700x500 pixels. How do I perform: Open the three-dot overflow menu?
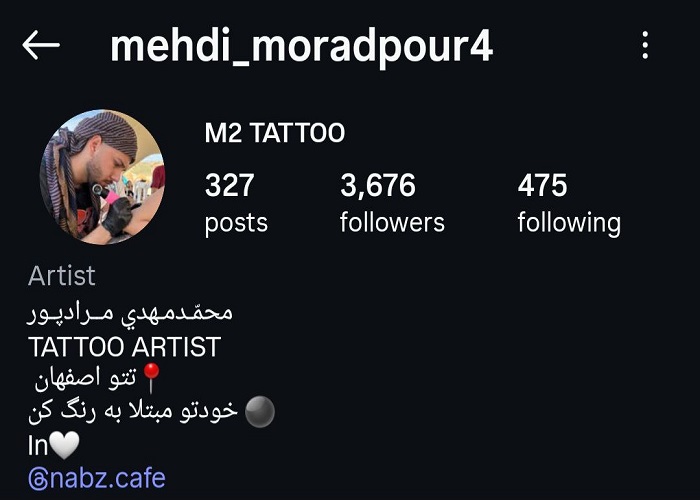[x=645, y=45]
